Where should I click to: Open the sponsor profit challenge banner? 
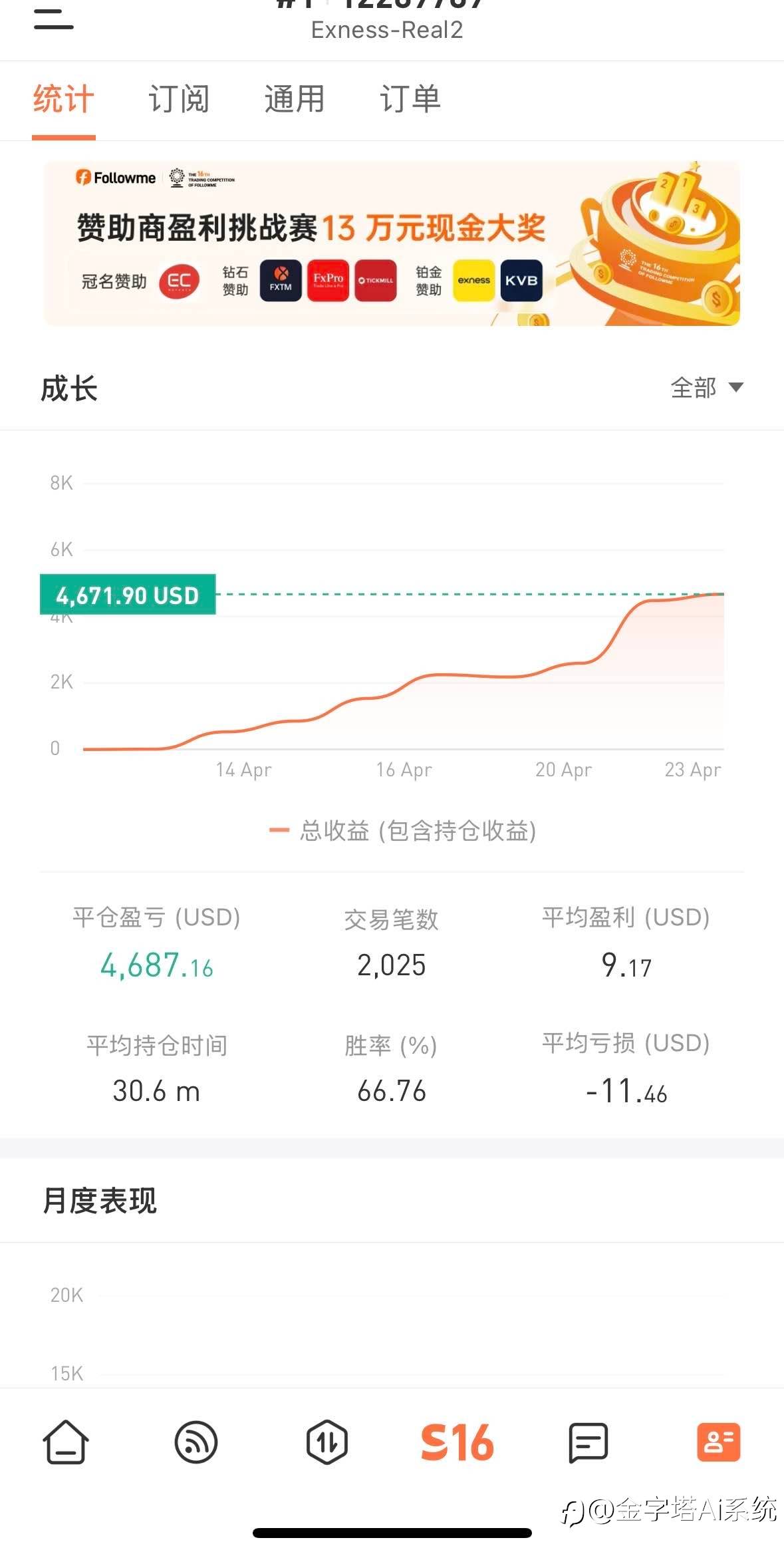392,243
